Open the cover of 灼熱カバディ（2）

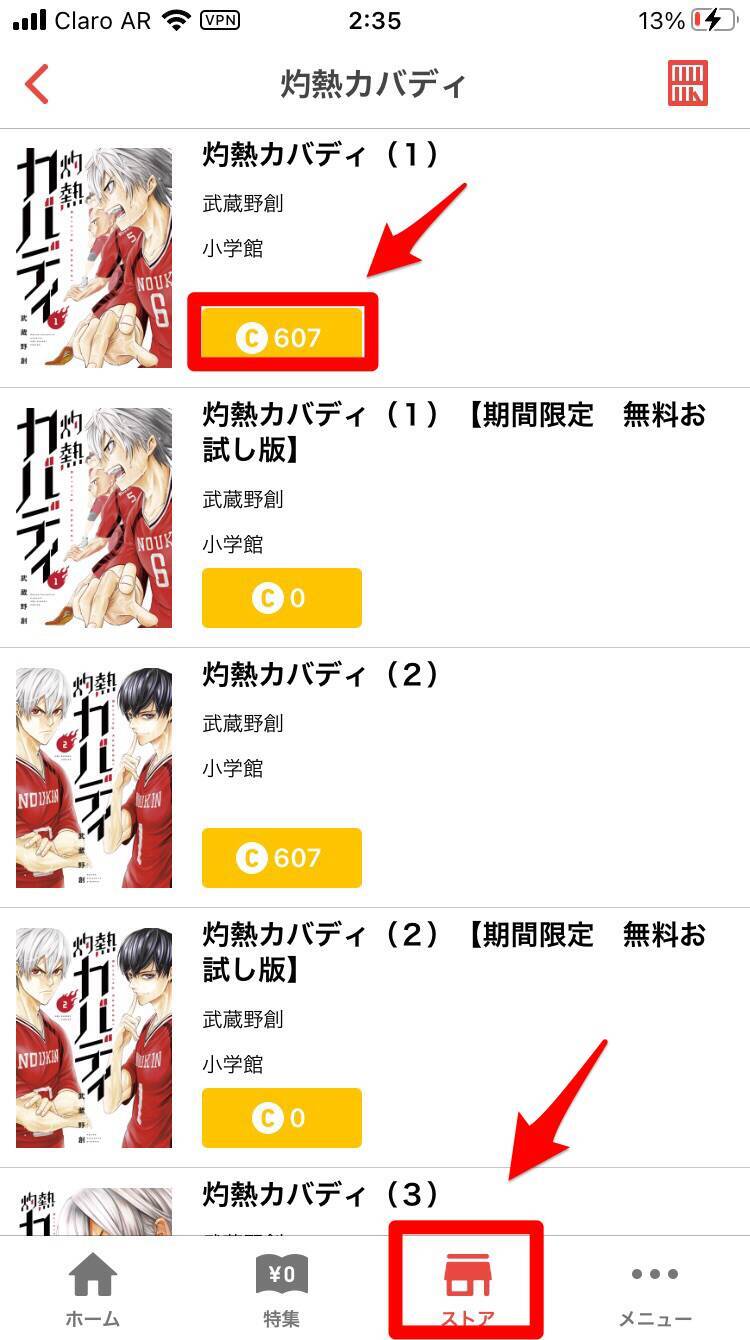tap(94, 778)
